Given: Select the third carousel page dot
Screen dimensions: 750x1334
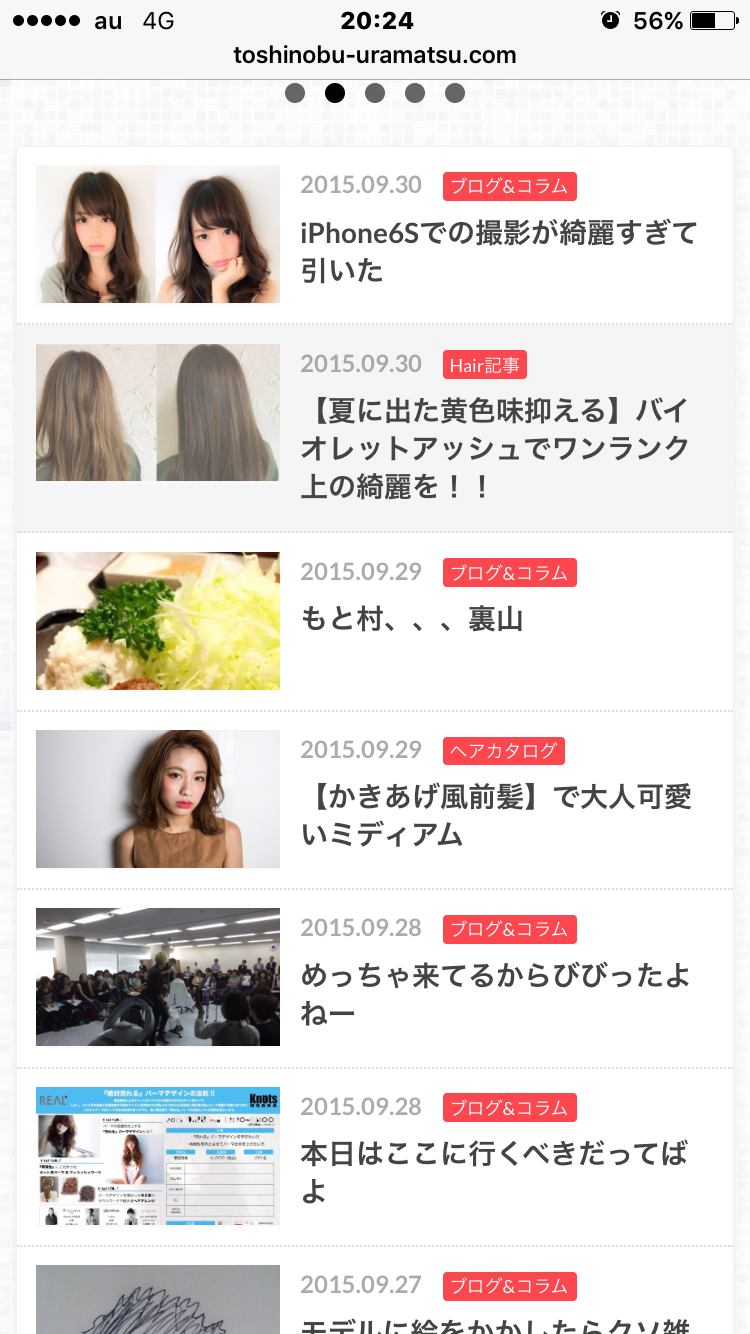Looking at the screenshot, I should point(375,93).
